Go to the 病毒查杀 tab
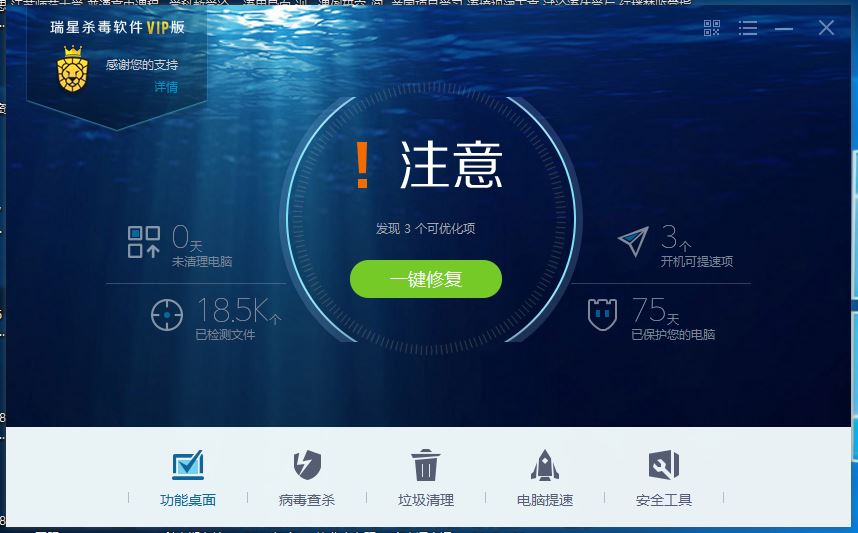Viewport: 858px width, 533px height. click(307, 478)
